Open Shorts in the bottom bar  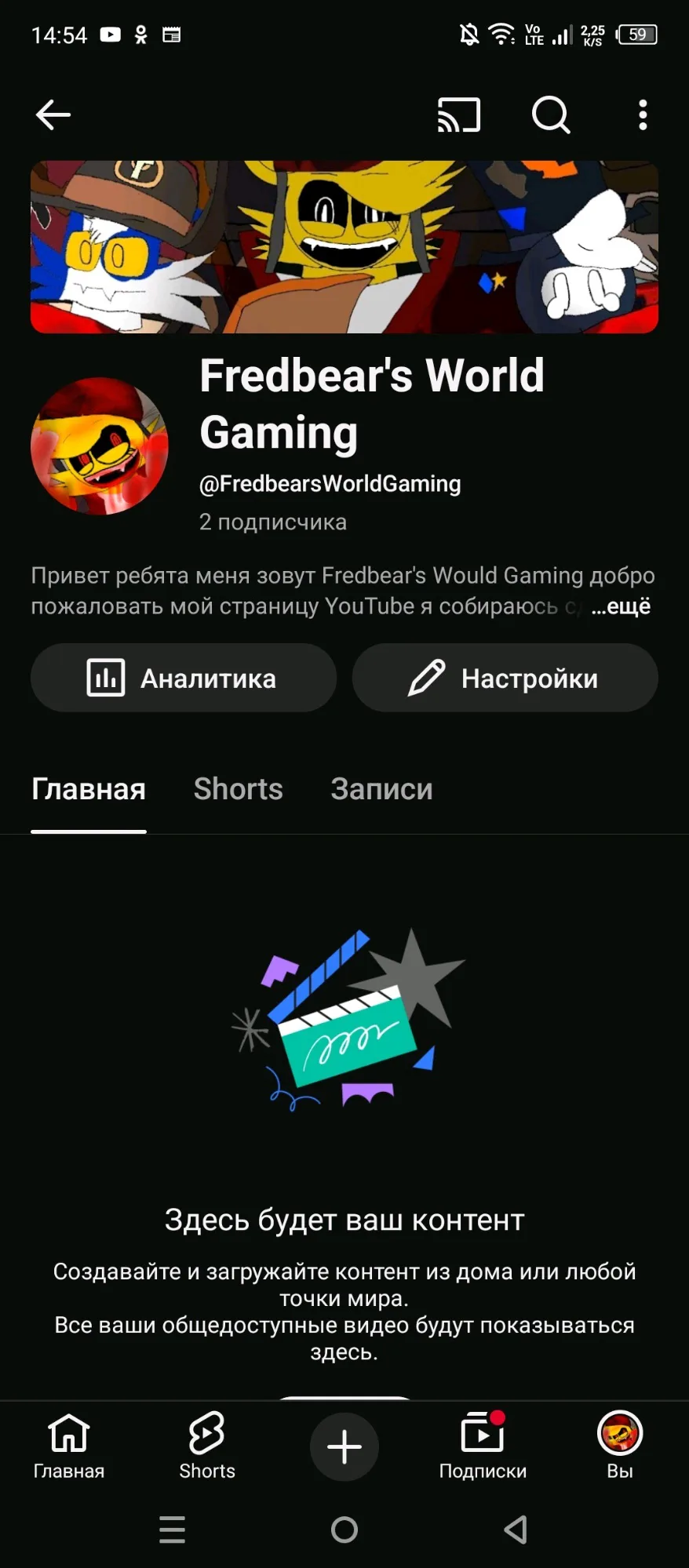tap(207, 1446)
